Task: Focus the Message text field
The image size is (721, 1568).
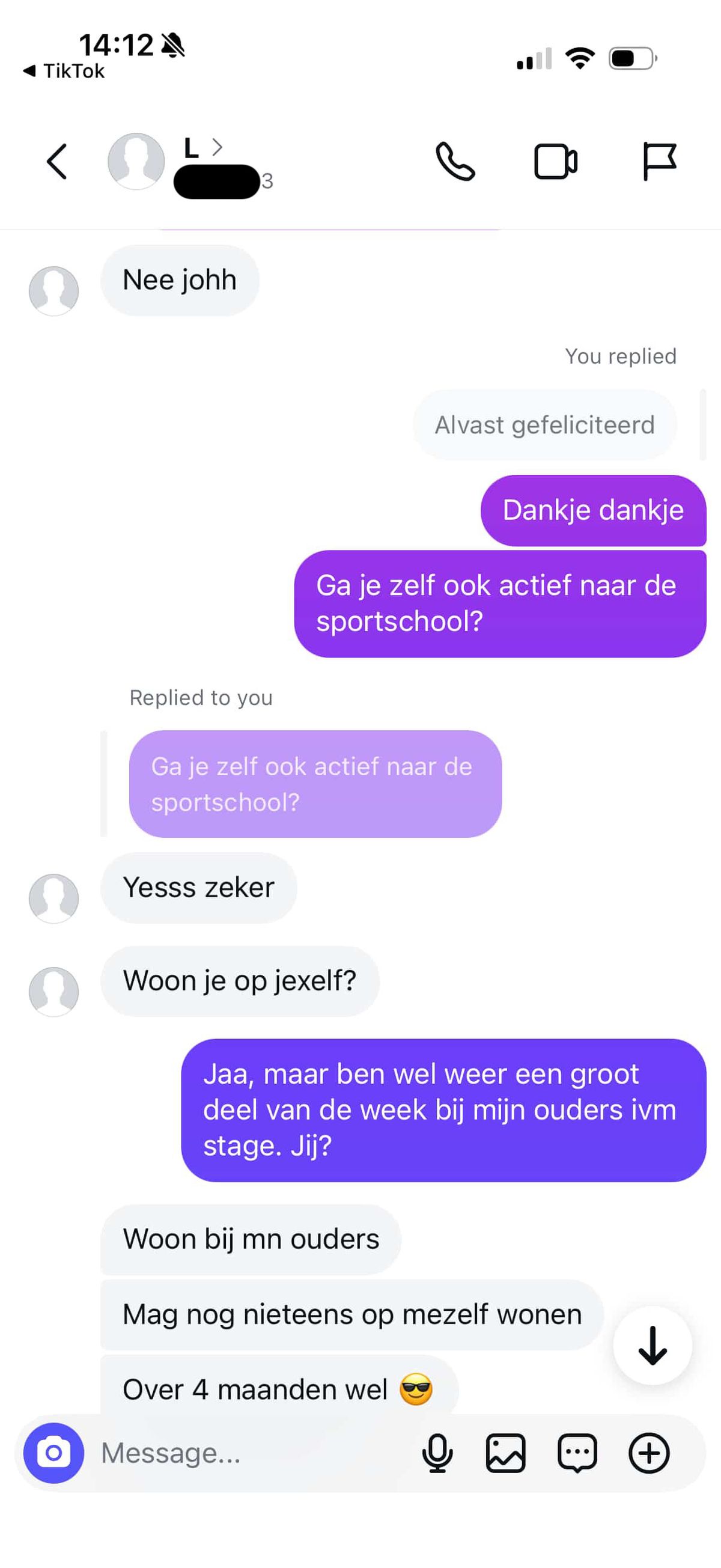Action: tap(243, 1453)
